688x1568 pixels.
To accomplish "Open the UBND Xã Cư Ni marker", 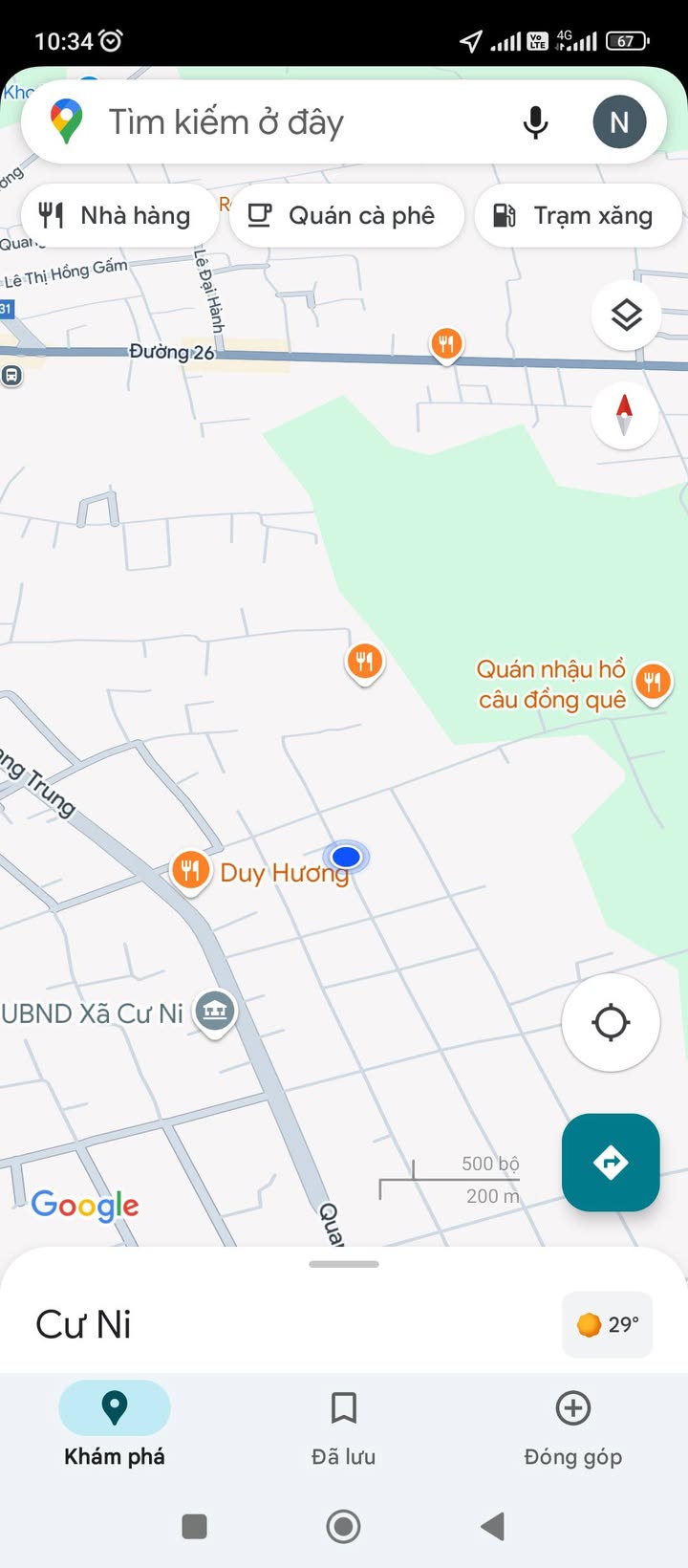I will [215, 1012].
